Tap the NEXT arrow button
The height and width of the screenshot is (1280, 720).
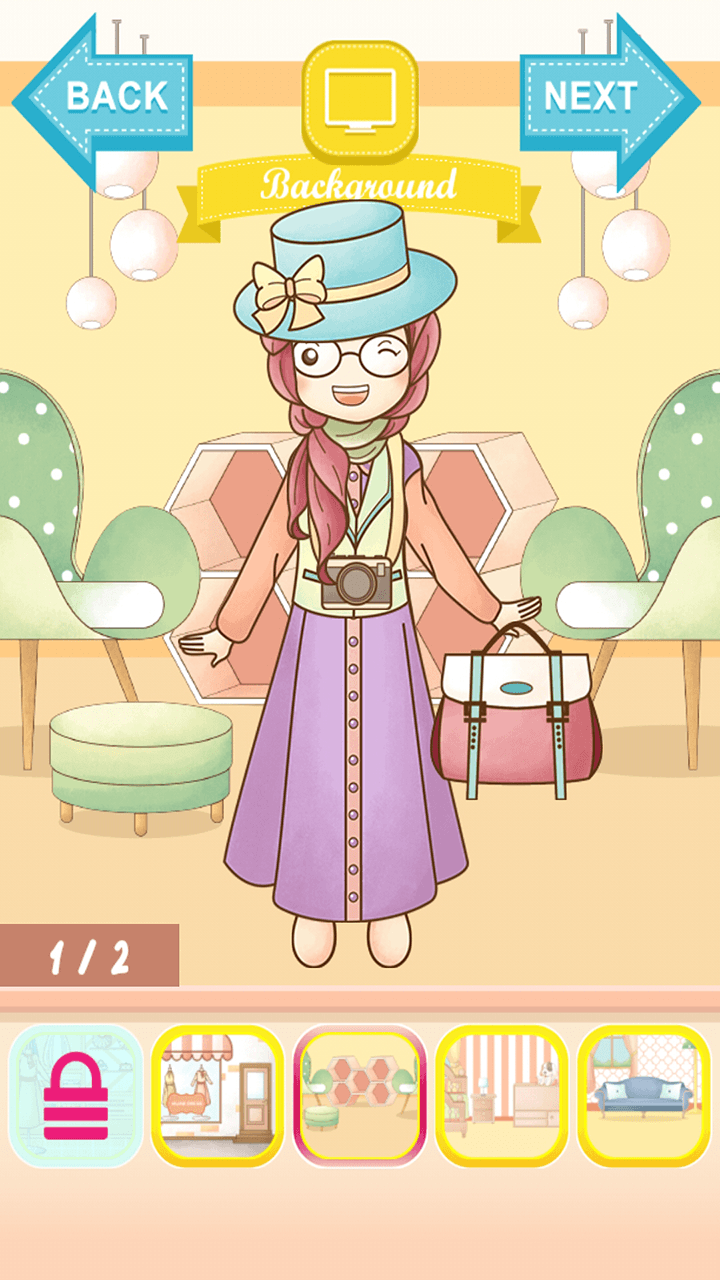606,97
